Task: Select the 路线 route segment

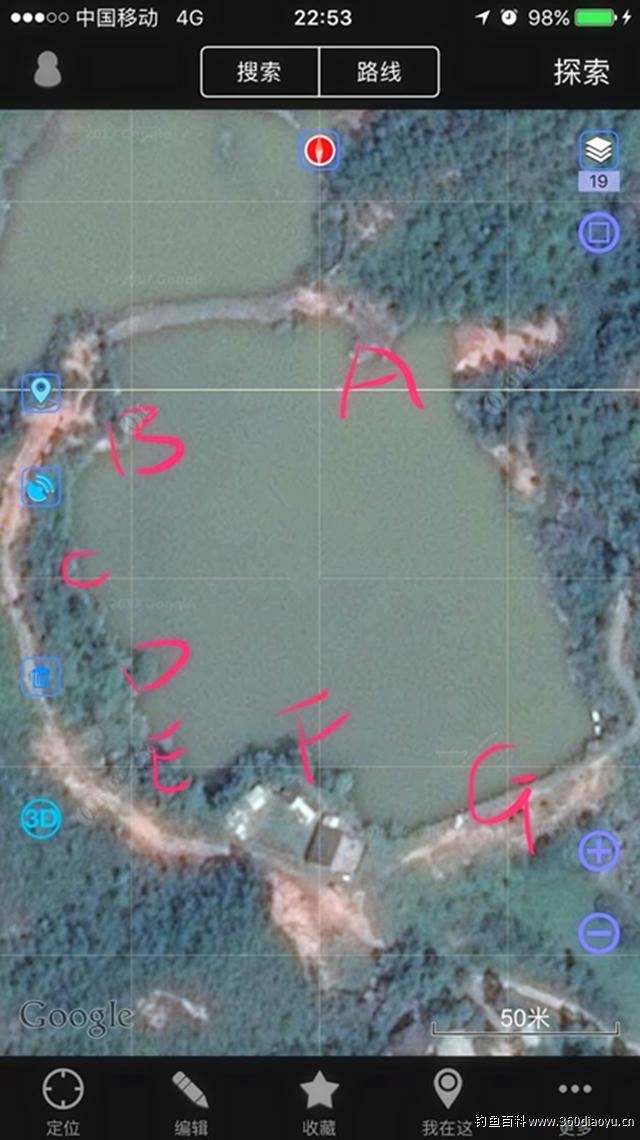Action: pos(379,72)
